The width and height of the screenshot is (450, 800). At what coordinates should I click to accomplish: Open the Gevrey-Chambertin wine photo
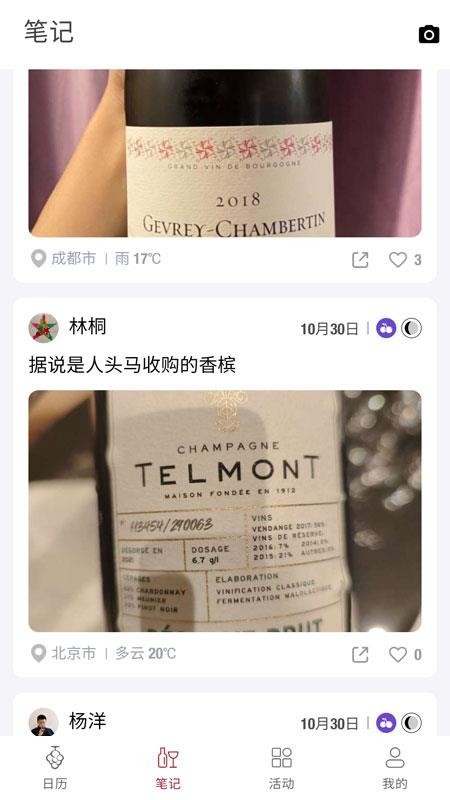224,153
